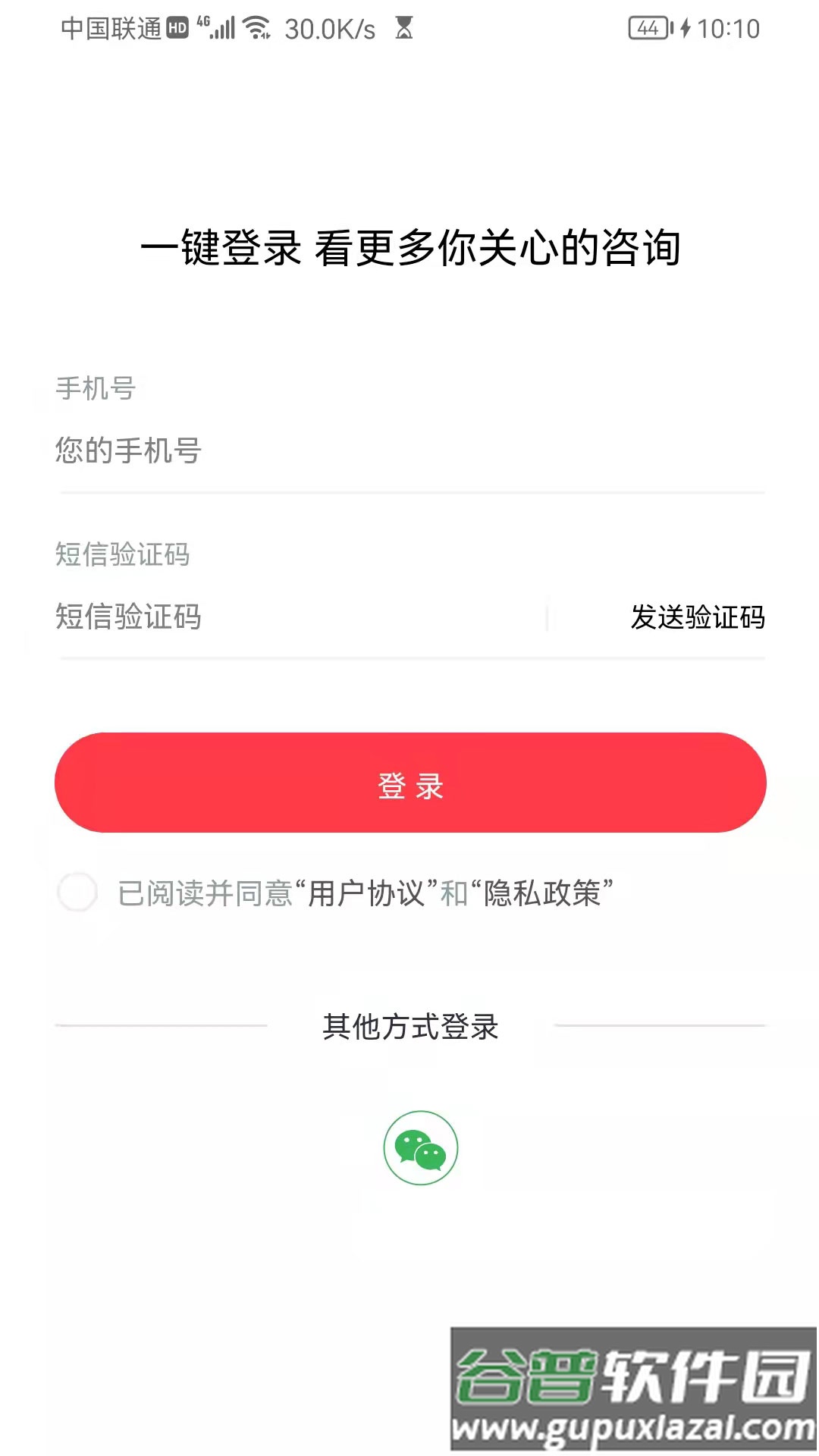Check the agreement consent circle

coord(77,893)
